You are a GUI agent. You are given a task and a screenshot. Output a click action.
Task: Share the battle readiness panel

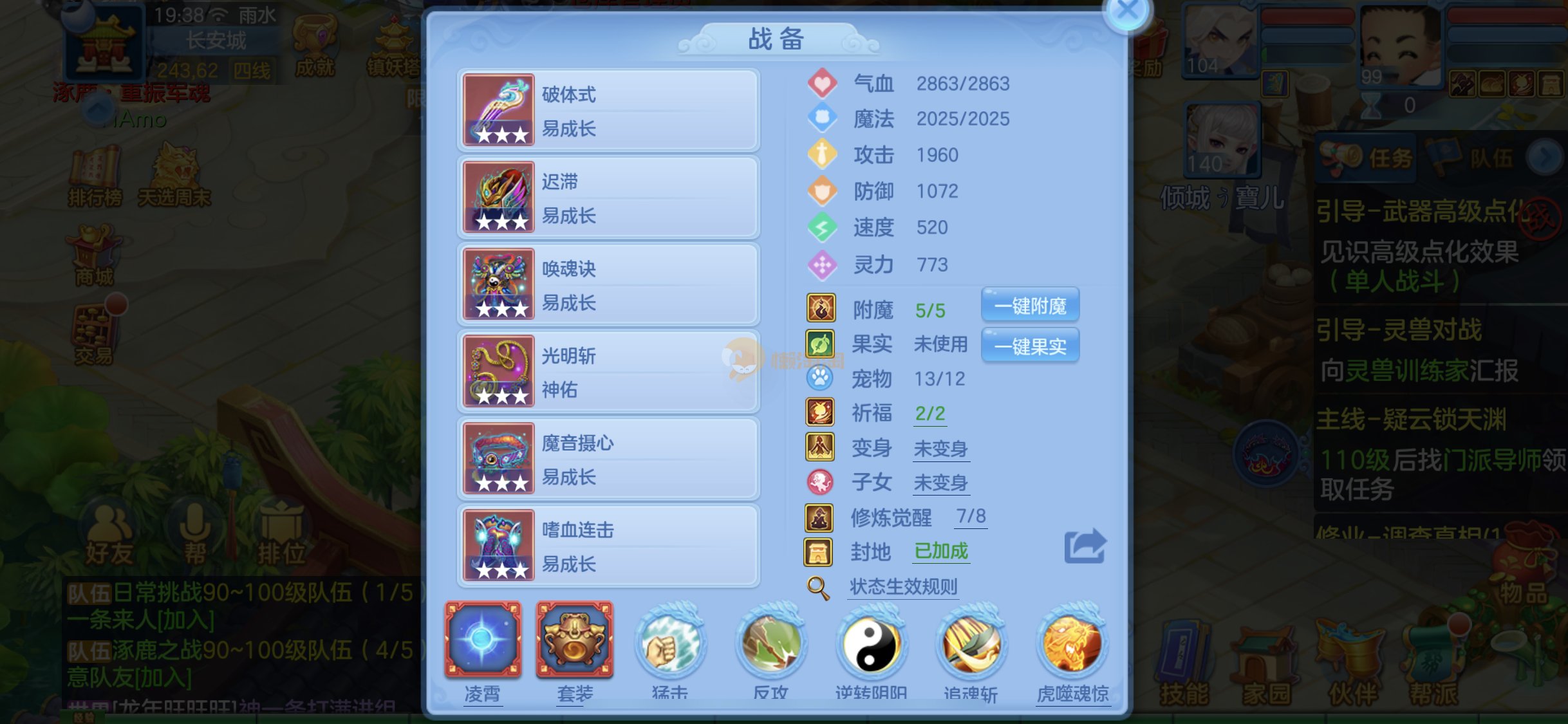pos(1085,546)
